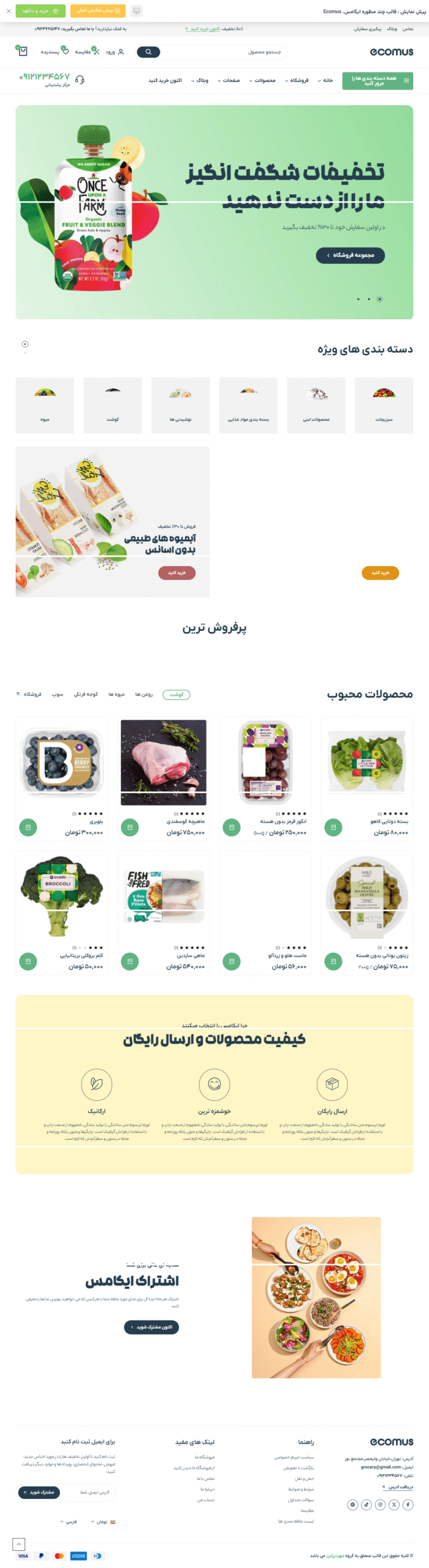Viewport: 429px width, 1568px height.
Task: Browse همه دسته بندی ها button
Action: (378, 80)
